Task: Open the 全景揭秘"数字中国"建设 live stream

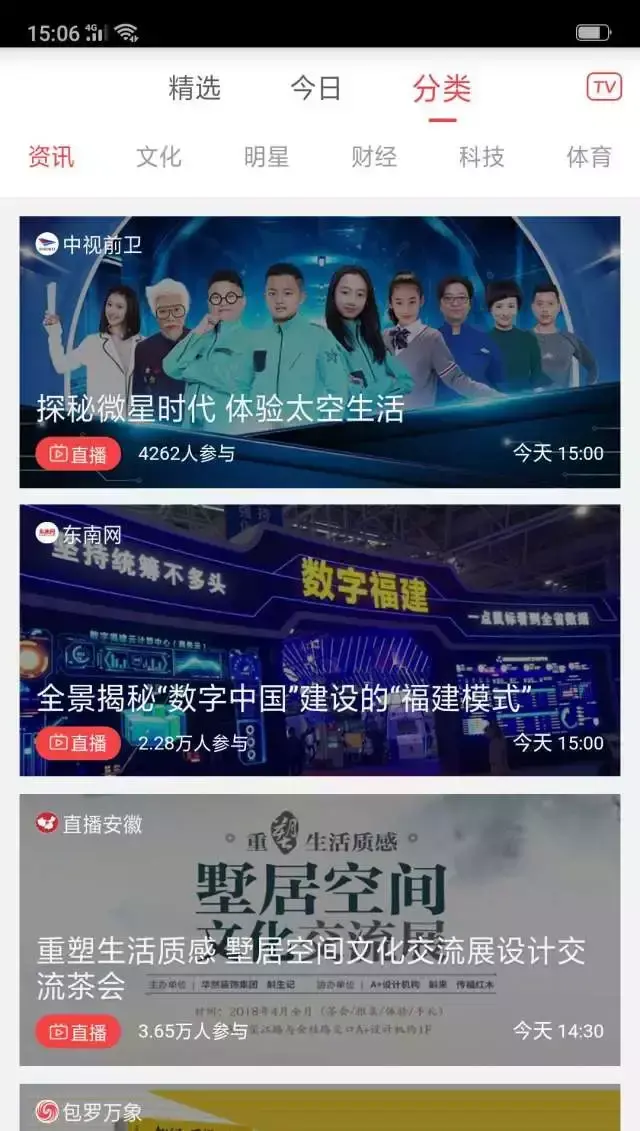Action: tap(320, 640)
